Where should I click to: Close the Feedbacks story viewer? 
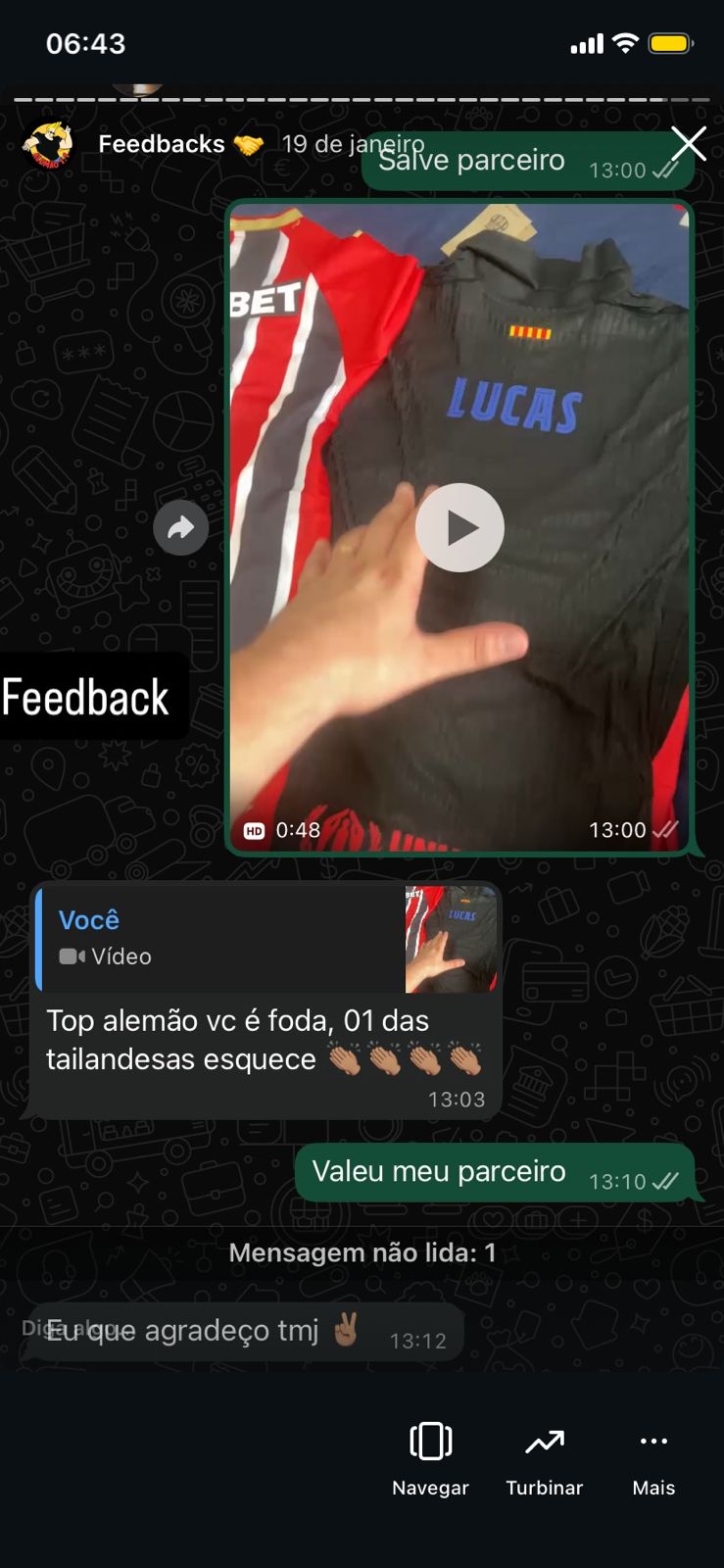pyautogui.click(x=689, y=143)
